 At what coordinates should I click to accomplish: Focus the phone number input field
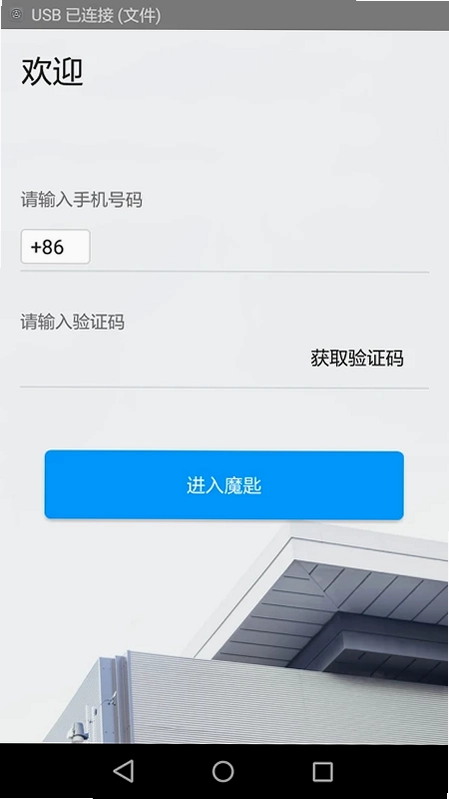(259, 247)
